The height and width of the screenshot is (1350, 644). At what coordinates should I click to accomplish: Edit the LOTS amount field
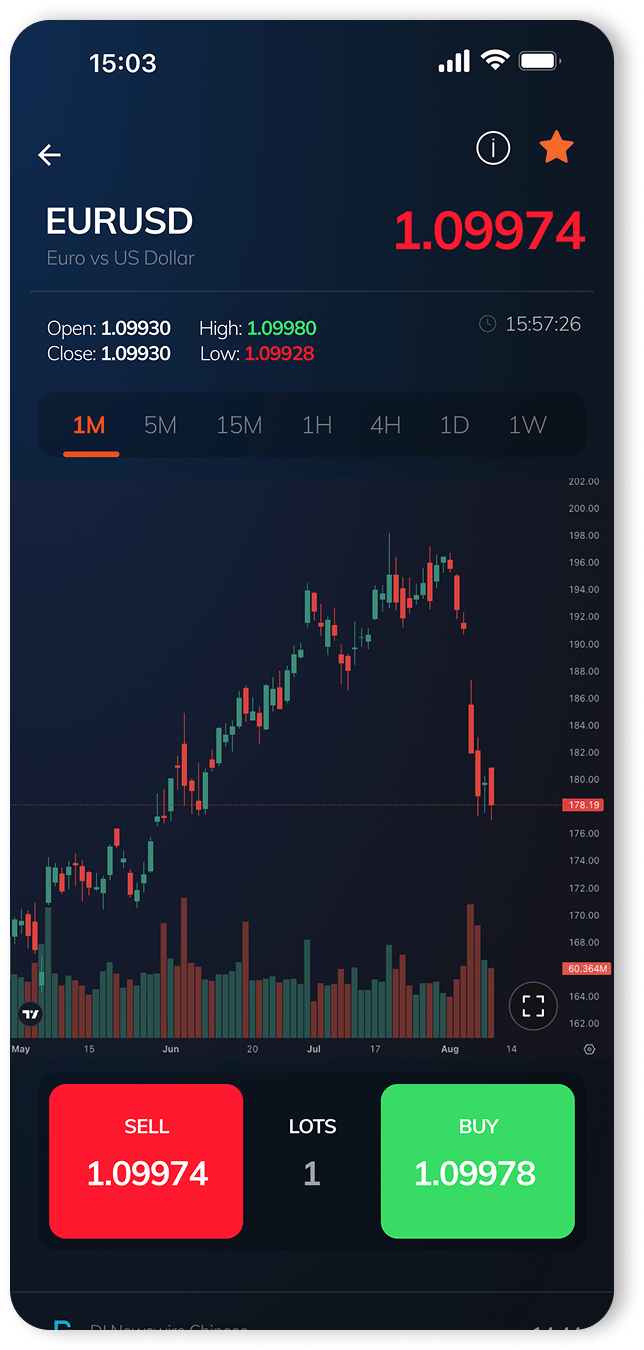(x=312, y=1173)
